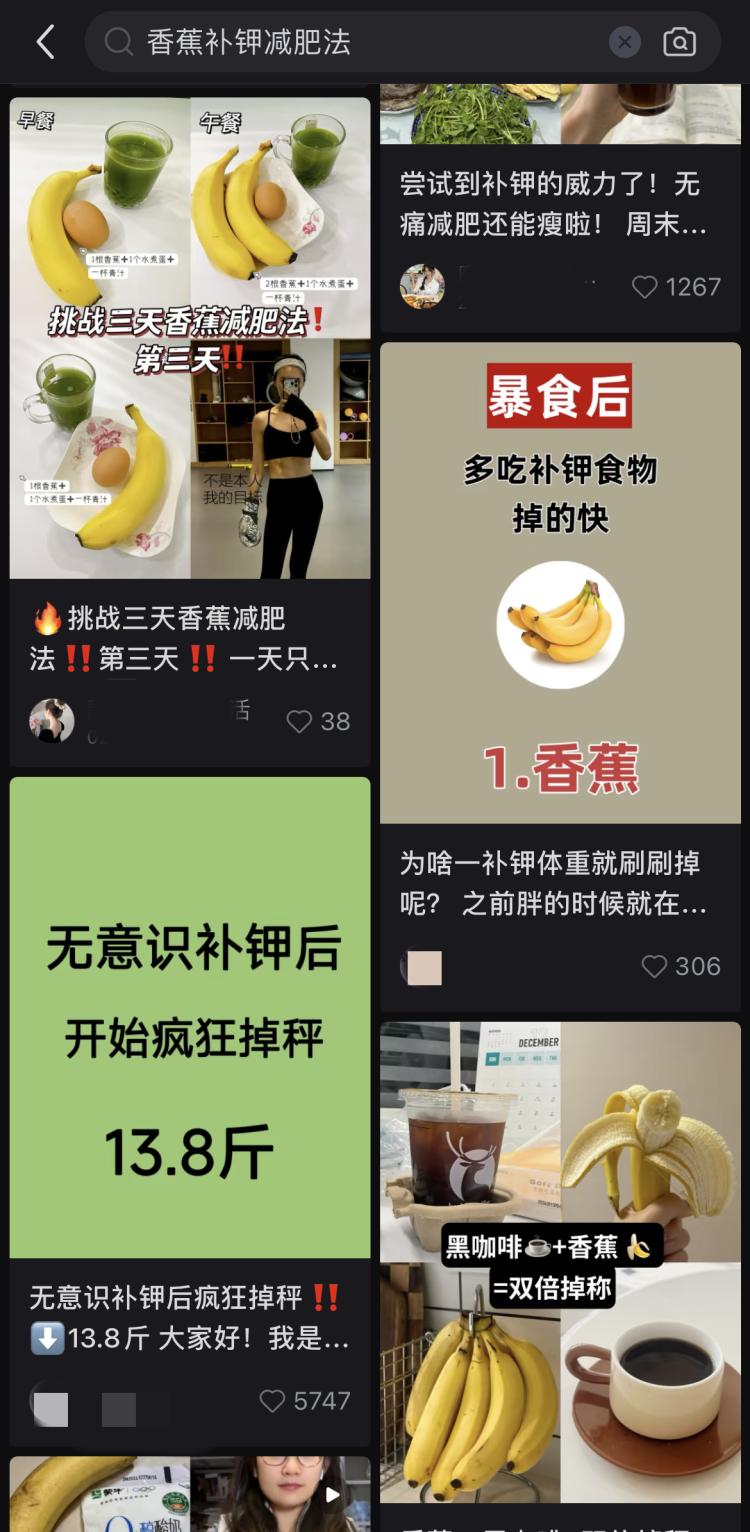
Task: Like the 为啥一补钾体重就刷刷掉 post
Action: pyautogui.click(x=655, y=966)
